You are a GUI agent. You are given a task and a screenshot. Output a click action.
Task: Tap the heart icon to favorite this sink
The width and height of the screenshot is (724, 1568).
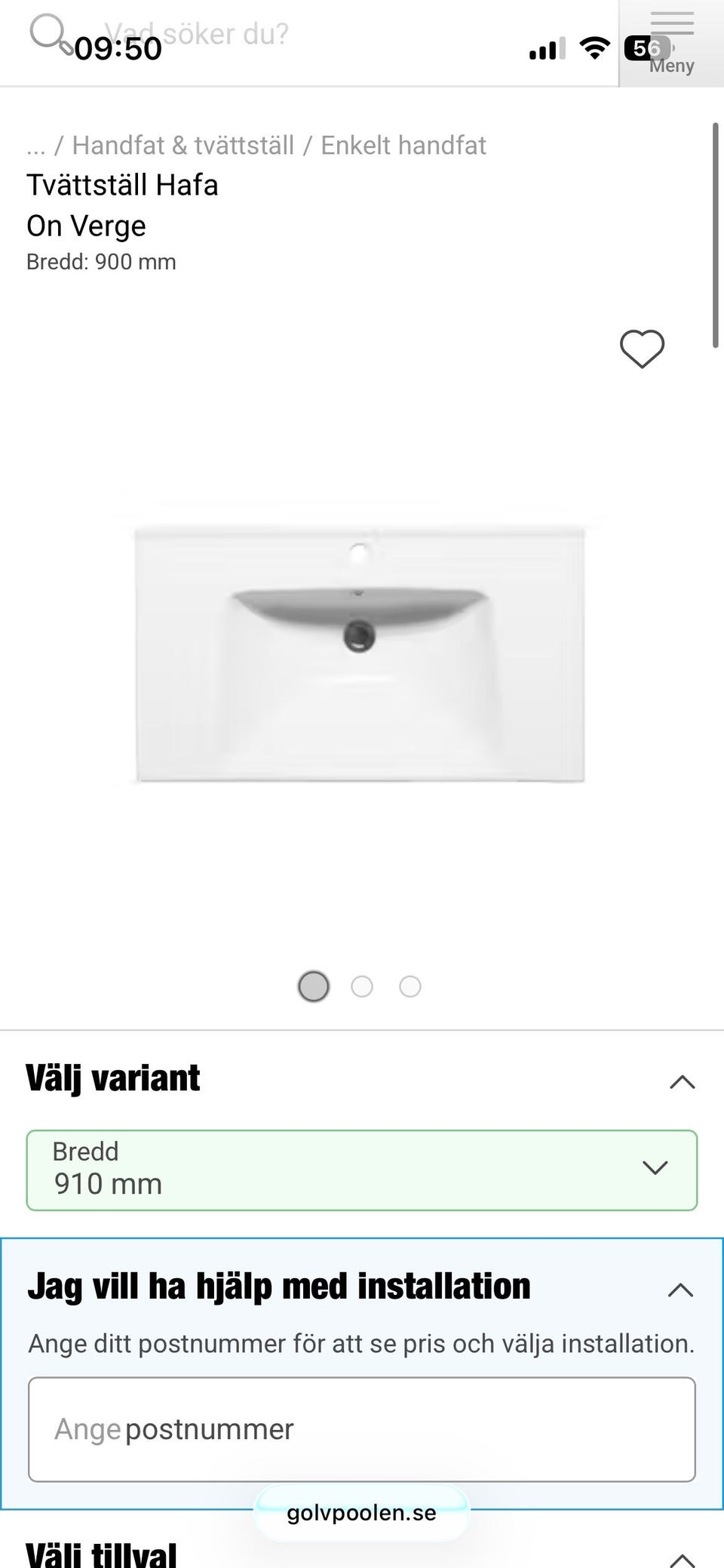[x=642, y=348]
